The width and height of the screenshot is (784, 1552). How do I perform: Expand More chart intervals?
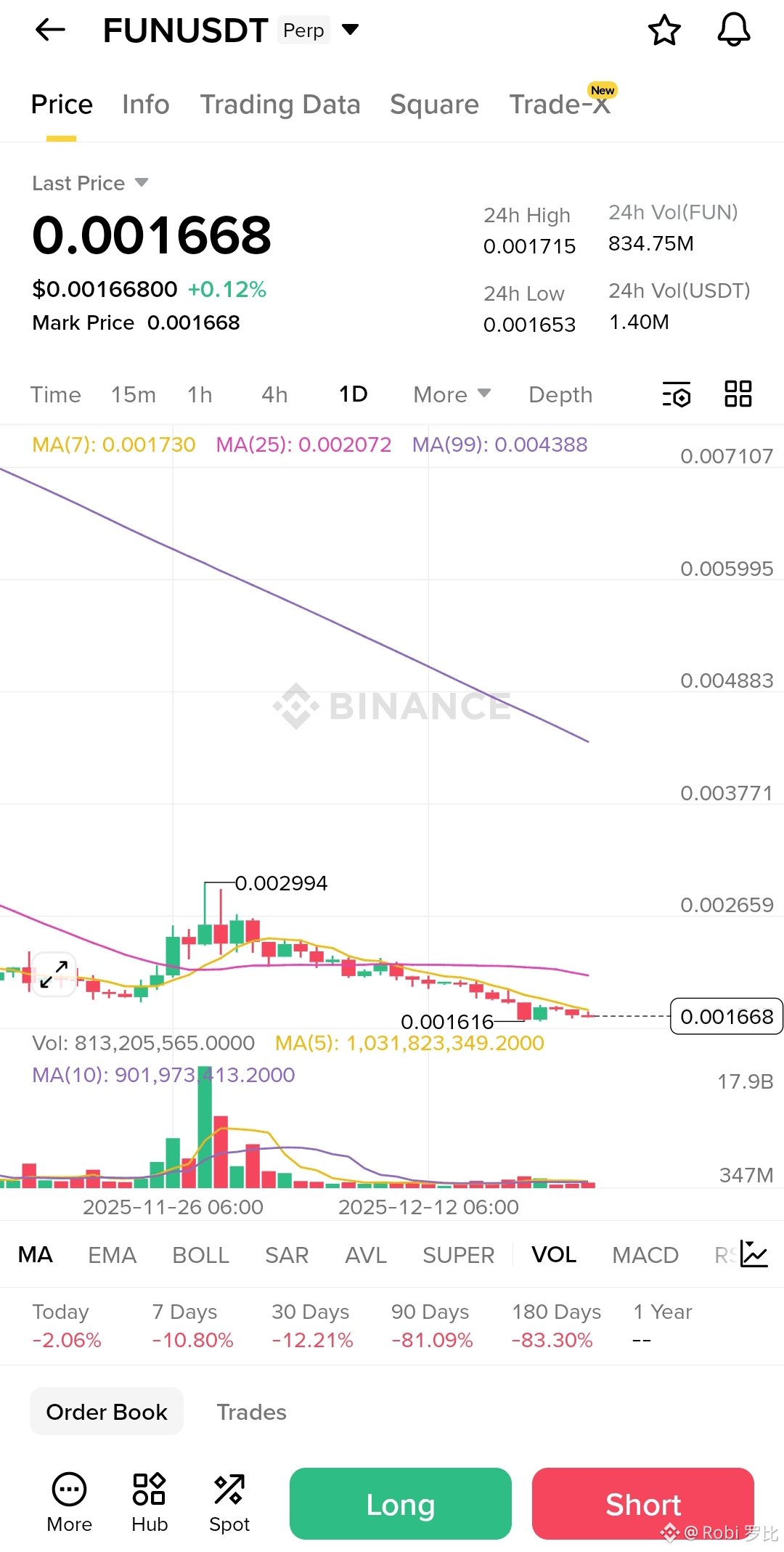452,394
